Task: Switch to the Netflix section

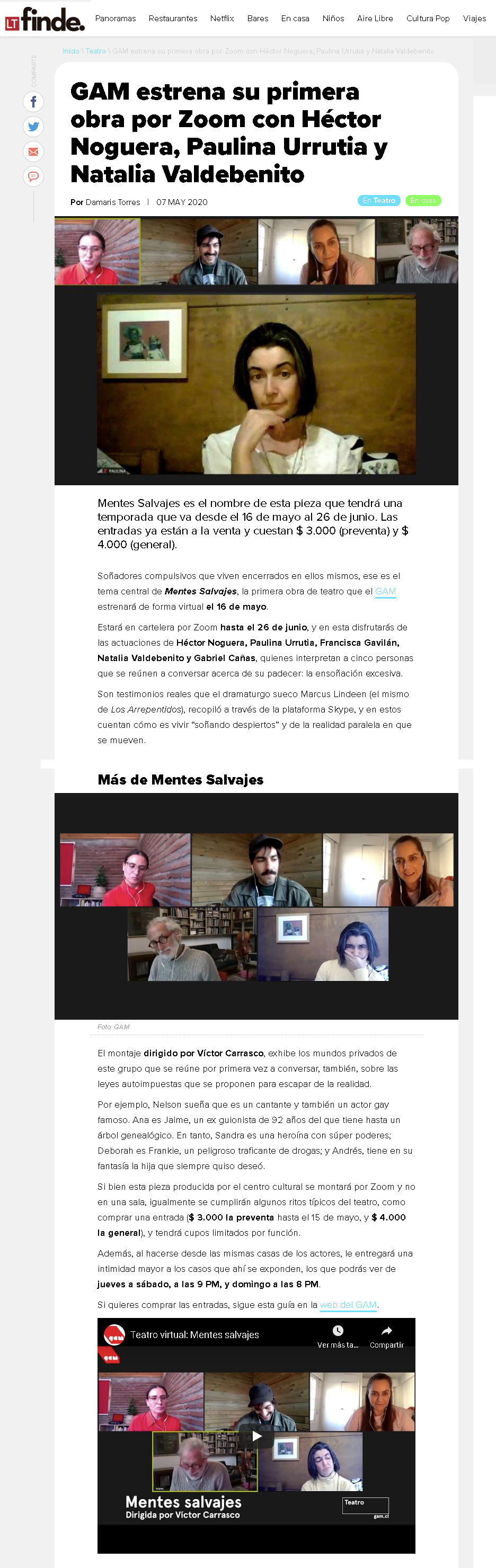Action: point(222,19)
